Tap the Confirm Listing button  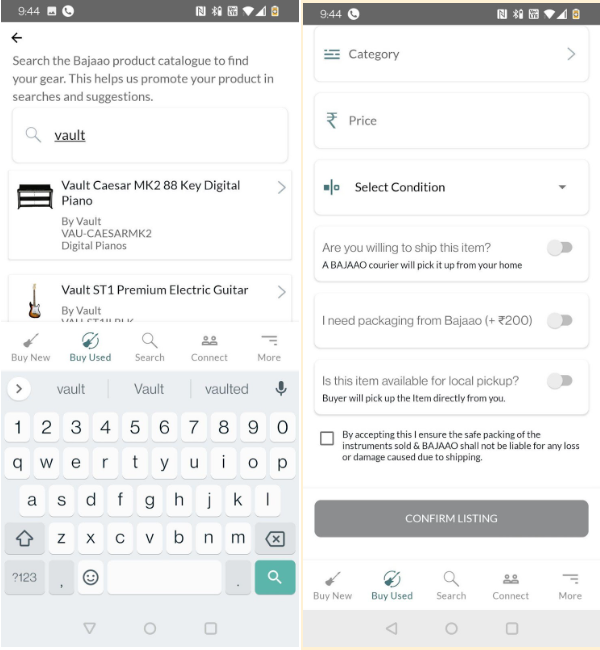point(451,519)
